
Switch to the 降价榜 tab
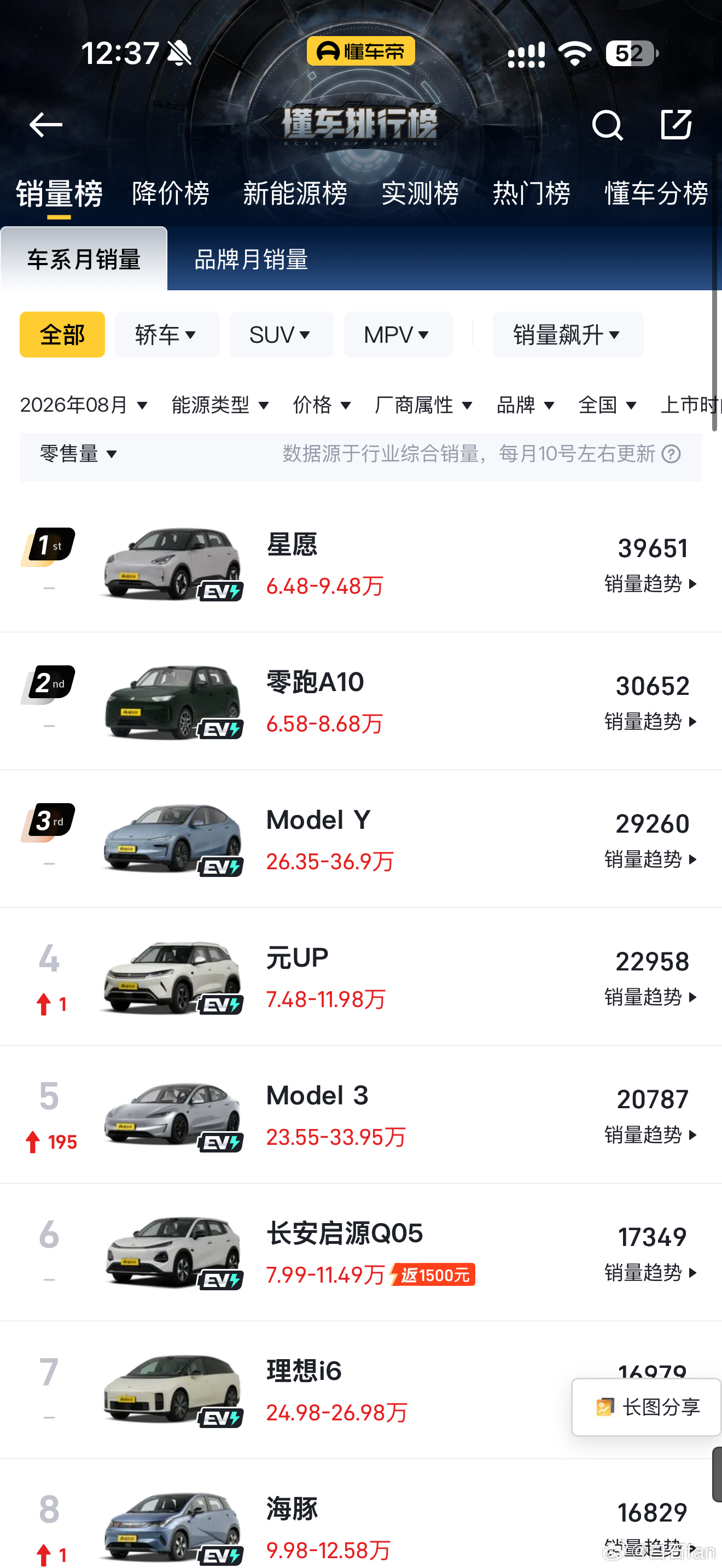click(171, 194)
